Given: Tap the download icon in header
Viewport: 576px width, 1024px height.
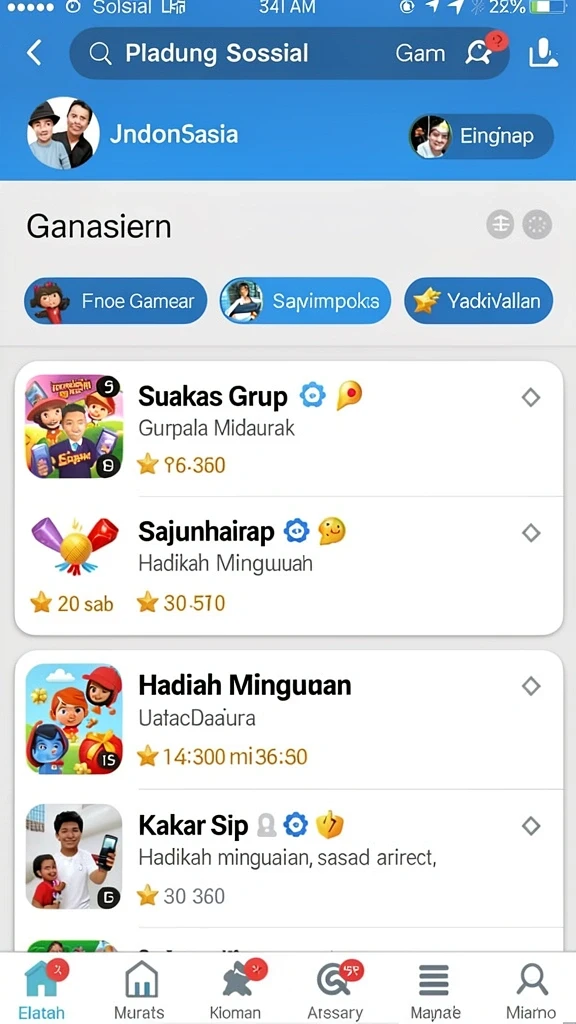Looking at the screenshot, I should [543, 54].
